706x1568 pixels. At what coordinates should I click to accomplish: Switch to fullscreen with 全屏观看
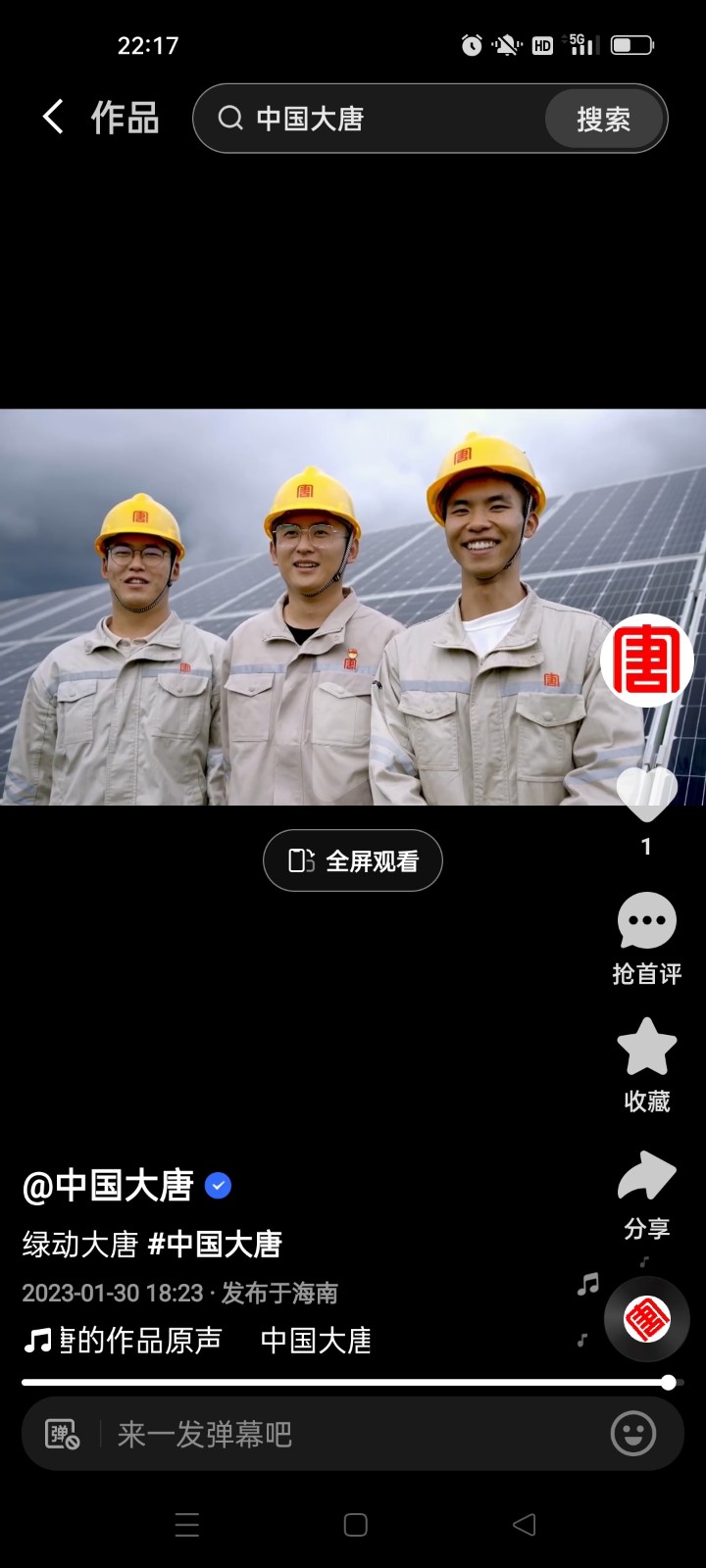point(353,860)
